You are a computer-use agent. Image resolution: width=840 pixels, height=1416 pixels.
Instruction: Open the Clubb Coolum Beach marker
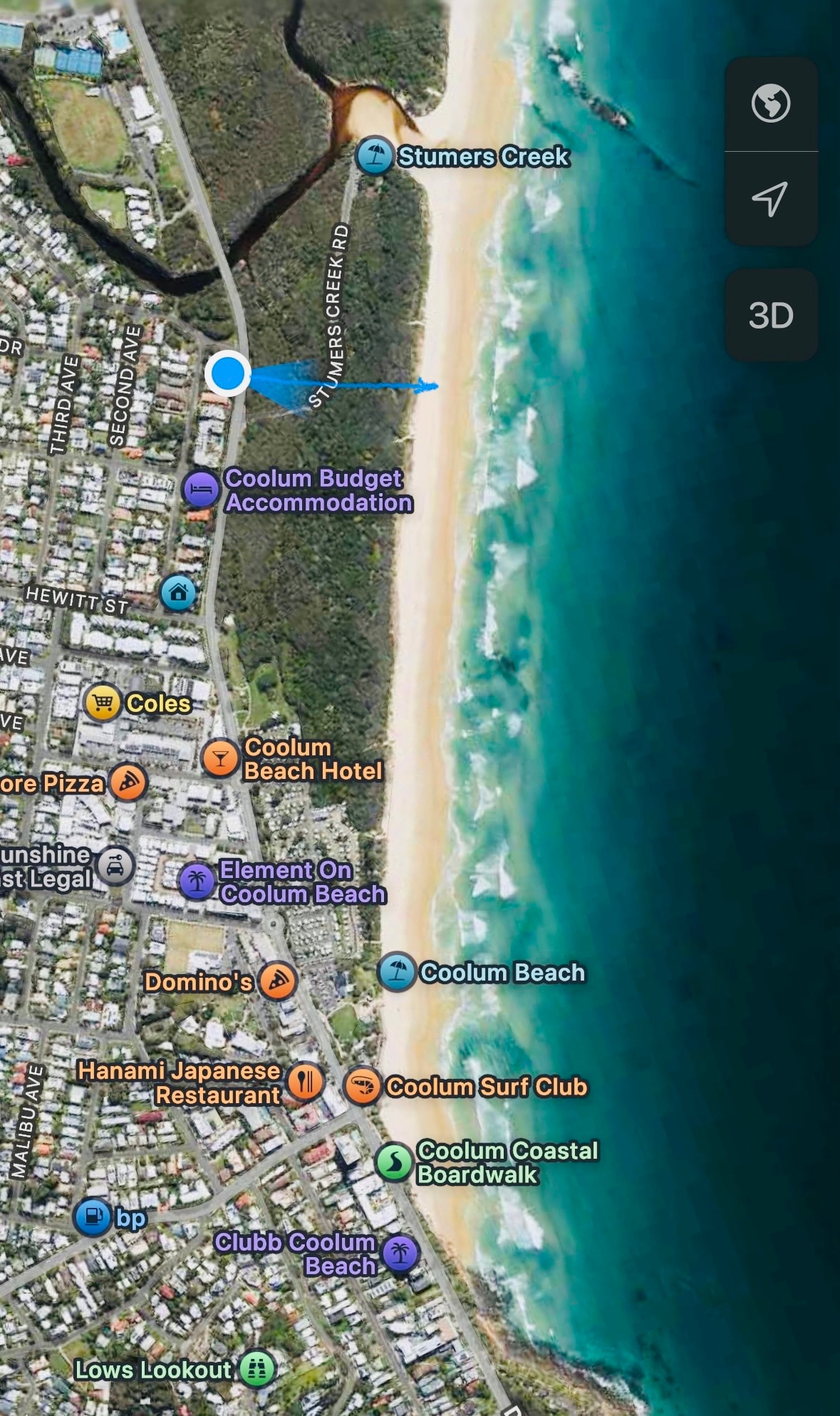point(400,1254)
